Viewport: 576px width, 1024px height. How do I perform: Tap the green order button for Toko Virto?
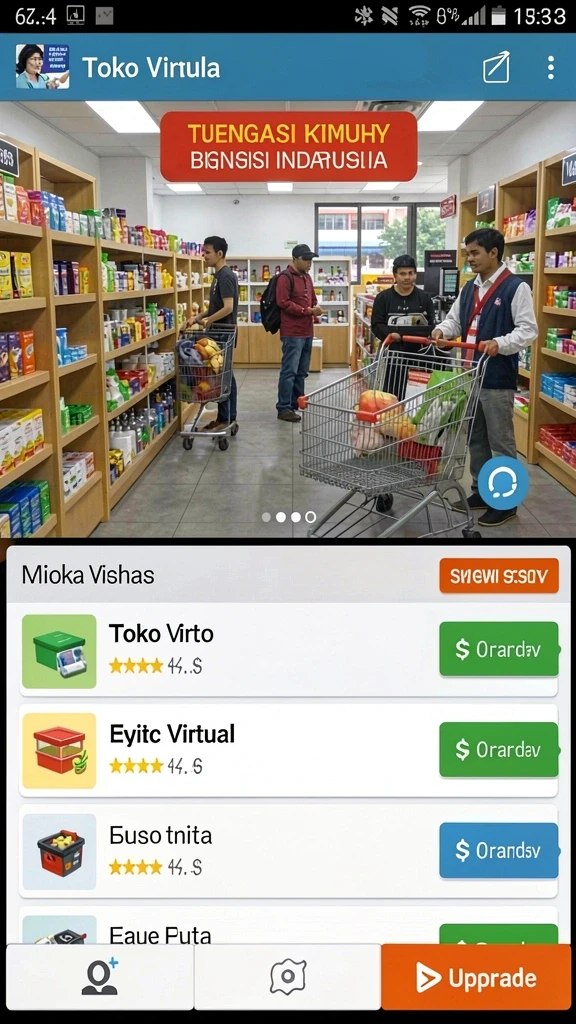(499, 649)
